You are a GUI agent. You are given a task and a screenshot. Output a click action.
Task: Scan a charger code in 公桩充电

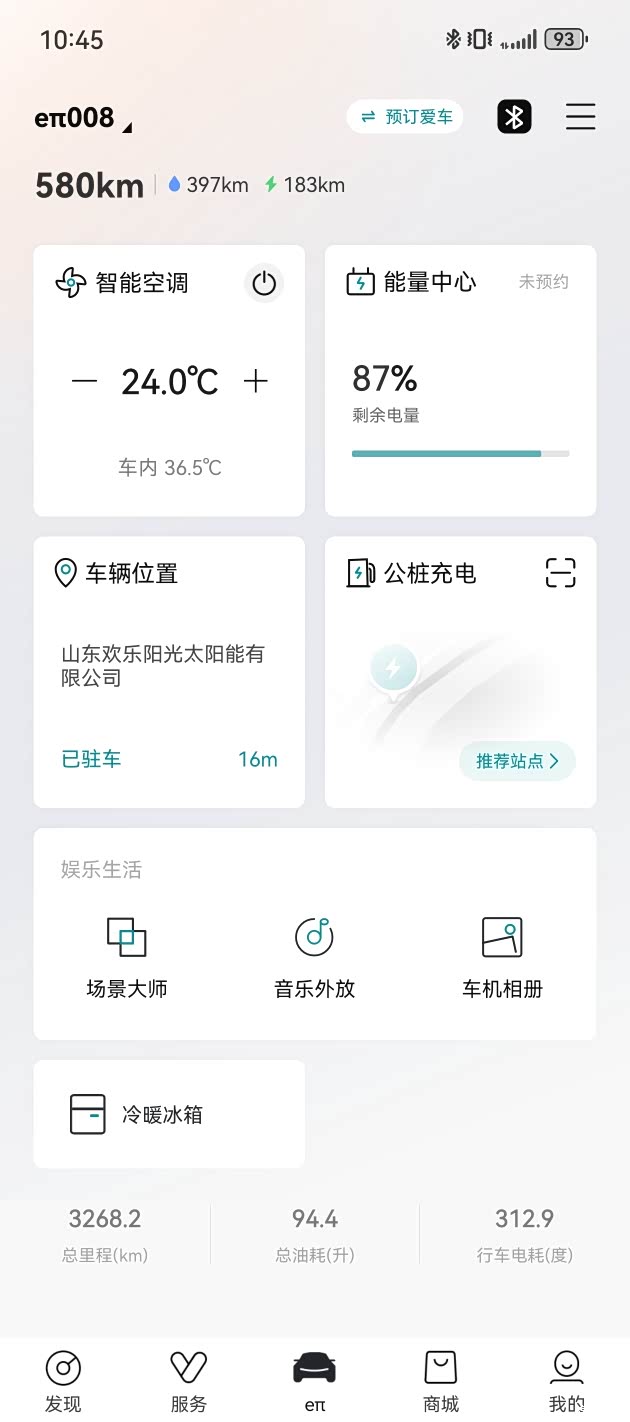point(561,573)
